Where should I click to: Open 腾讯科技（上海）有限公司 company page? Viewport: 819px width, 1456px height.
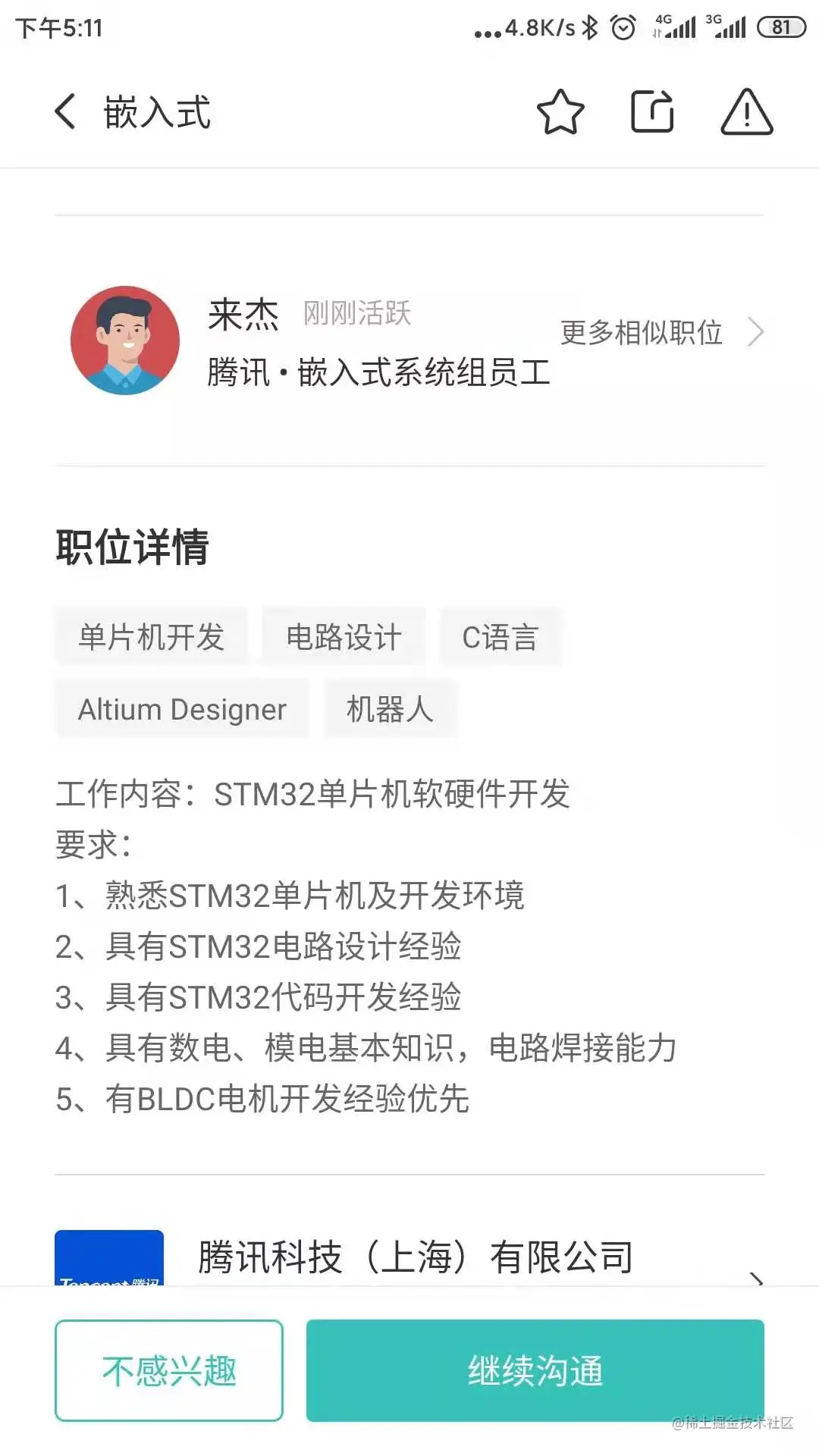point(416,1257)
